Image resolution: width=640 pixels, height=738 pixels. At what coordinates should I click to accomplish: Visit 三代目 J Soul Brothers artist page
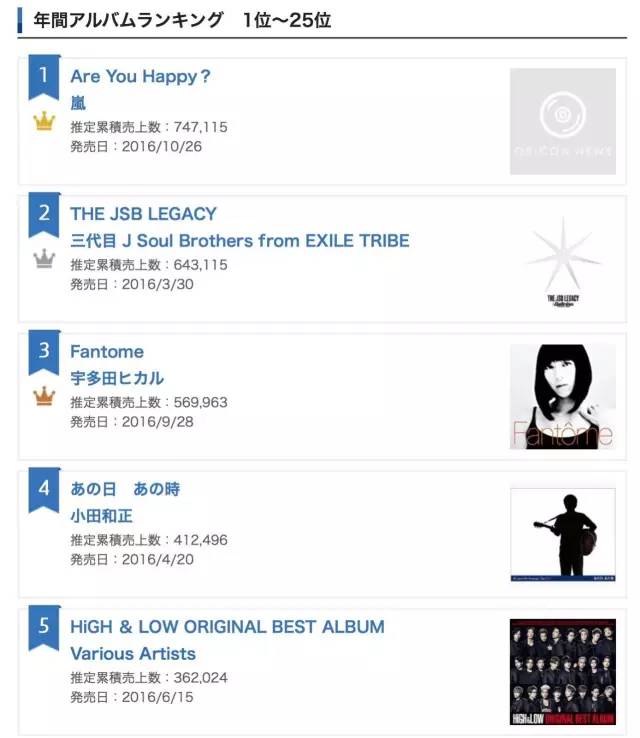coord(239,240)
